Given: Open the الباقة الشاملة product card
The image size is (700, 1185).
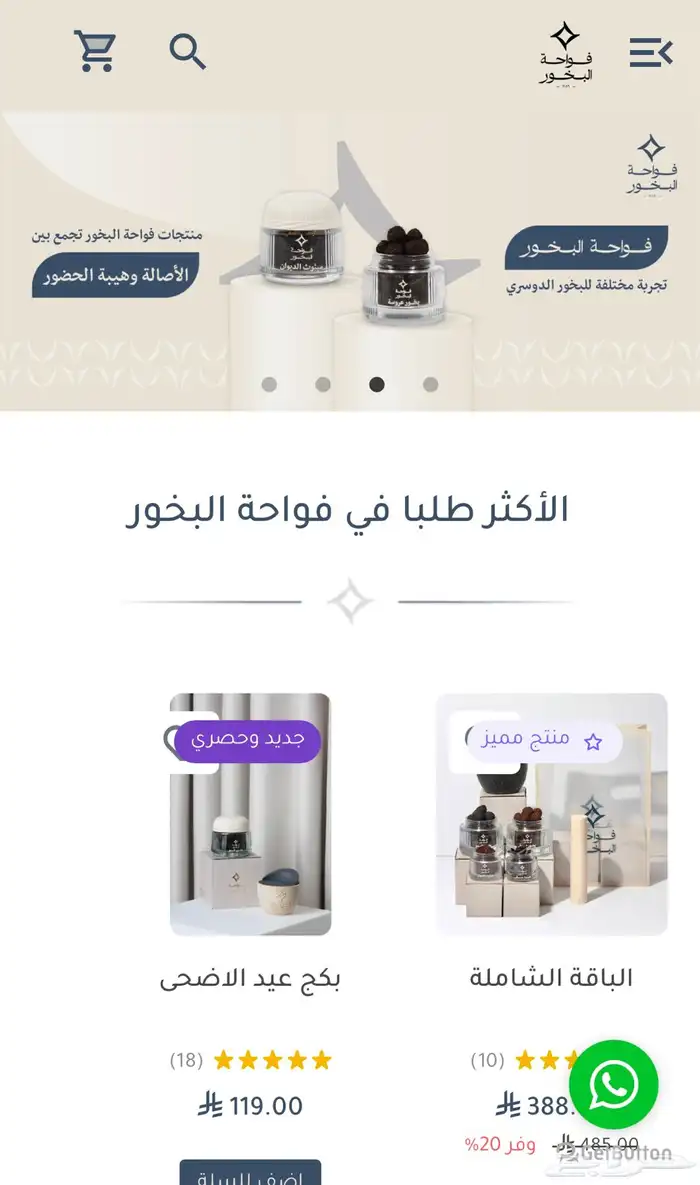Looking at the screenshot, I should coord(551,815).
